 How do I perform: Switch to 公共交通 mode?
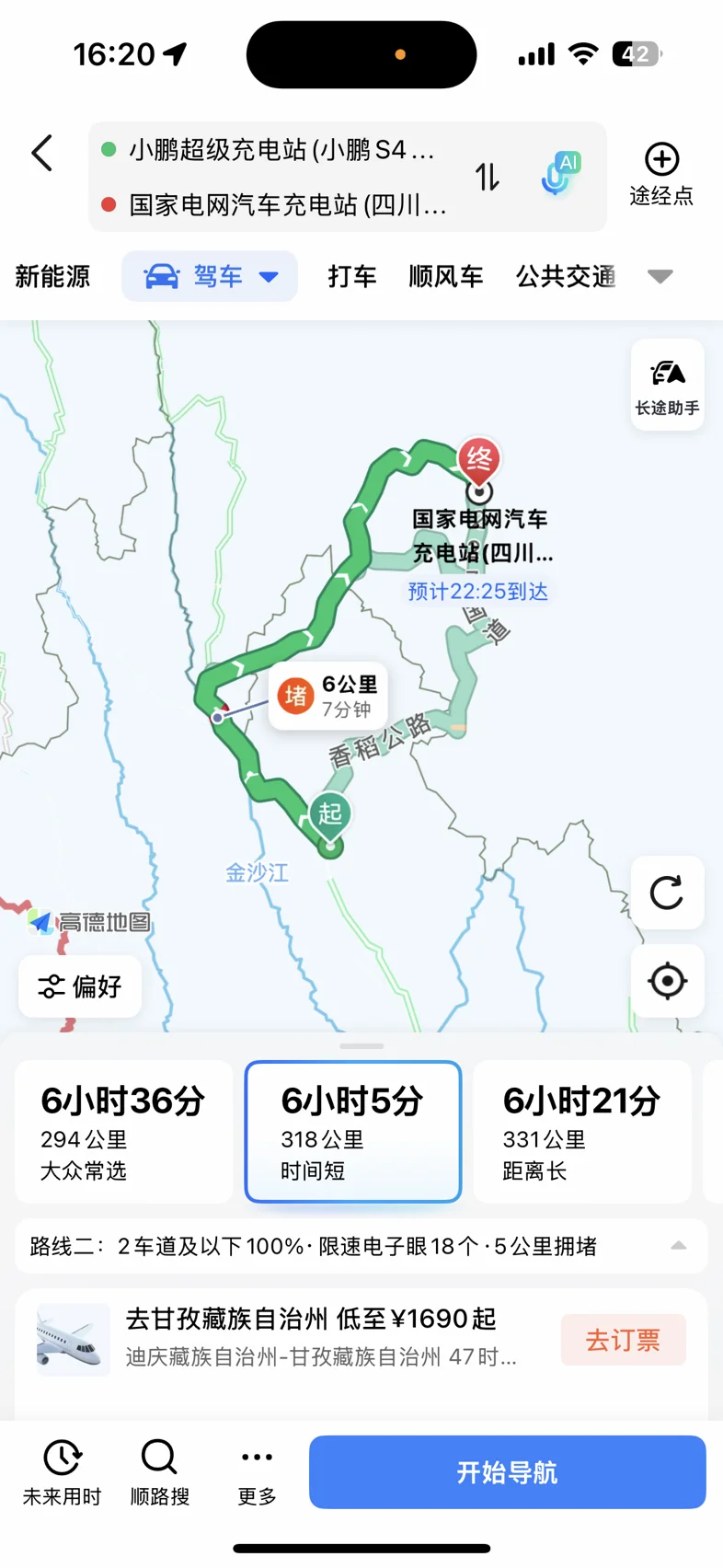tap(566, 276)
